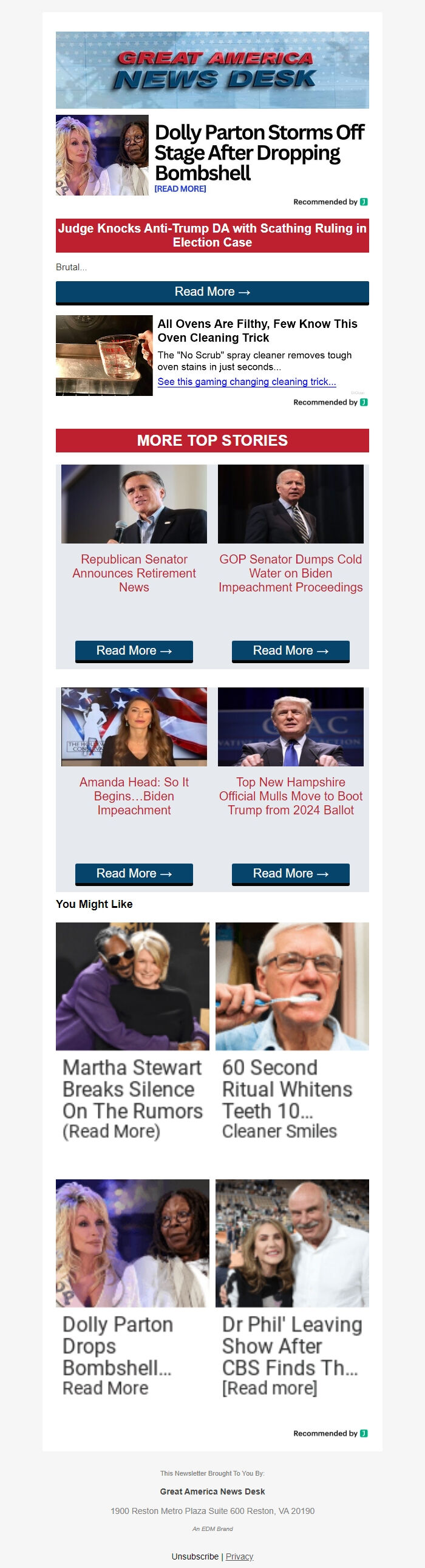Open the Republican Senator Announces Retirement headline
425x1568 pixels.
coord(134,573)
